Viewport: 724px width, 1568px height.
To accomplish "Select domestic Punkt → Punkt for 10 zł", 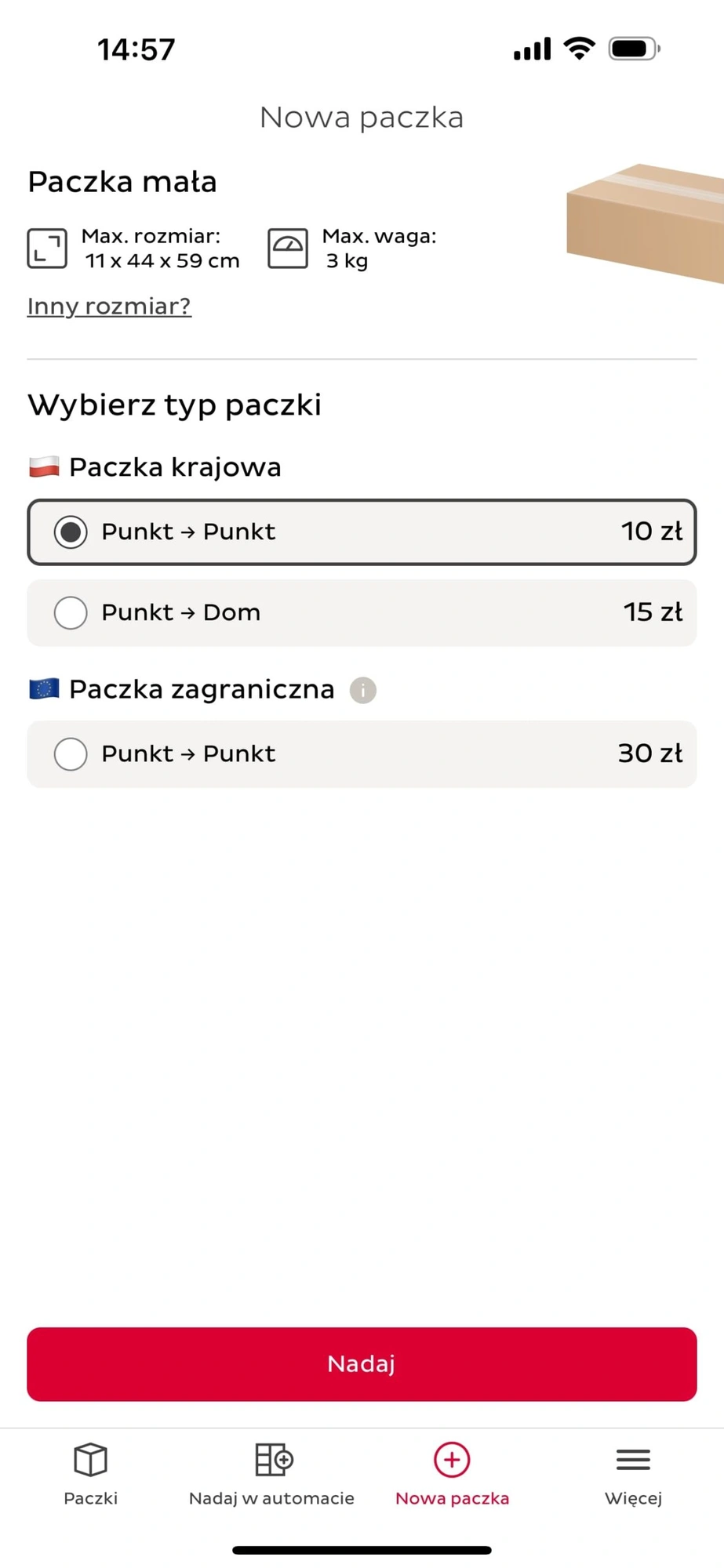I will click(362, 532).
